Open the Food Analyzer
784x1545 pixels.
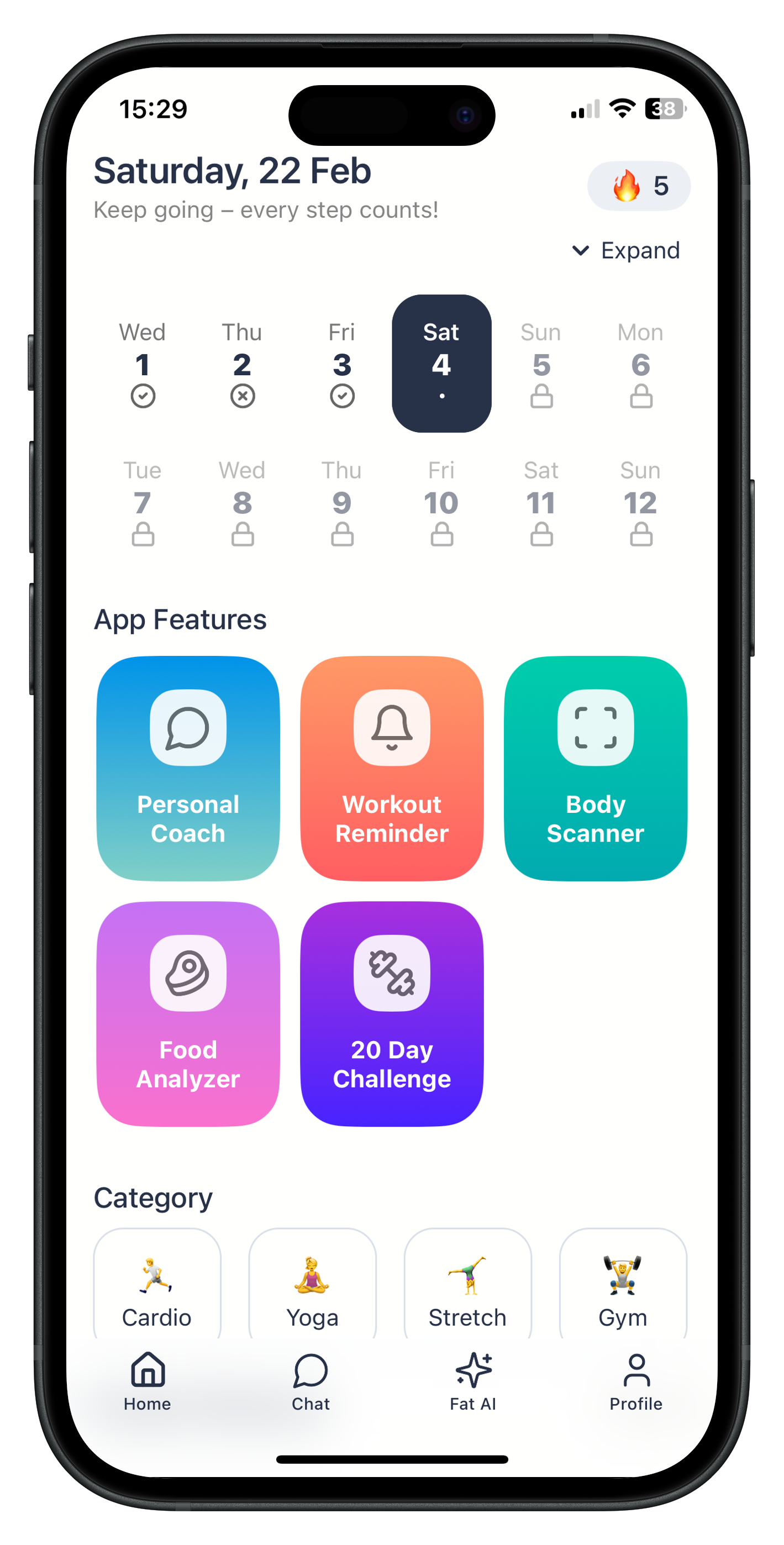[188, 1013]
